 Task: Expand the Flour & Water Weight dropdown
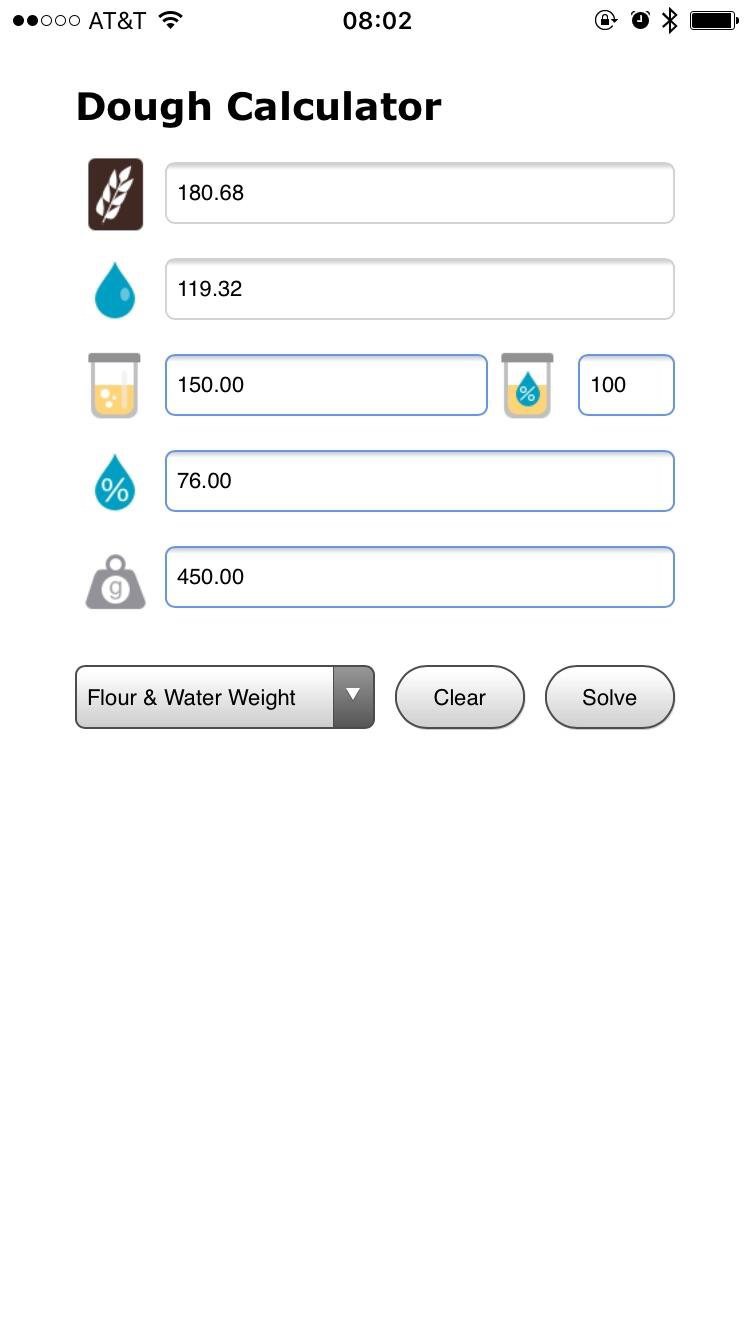225,697
